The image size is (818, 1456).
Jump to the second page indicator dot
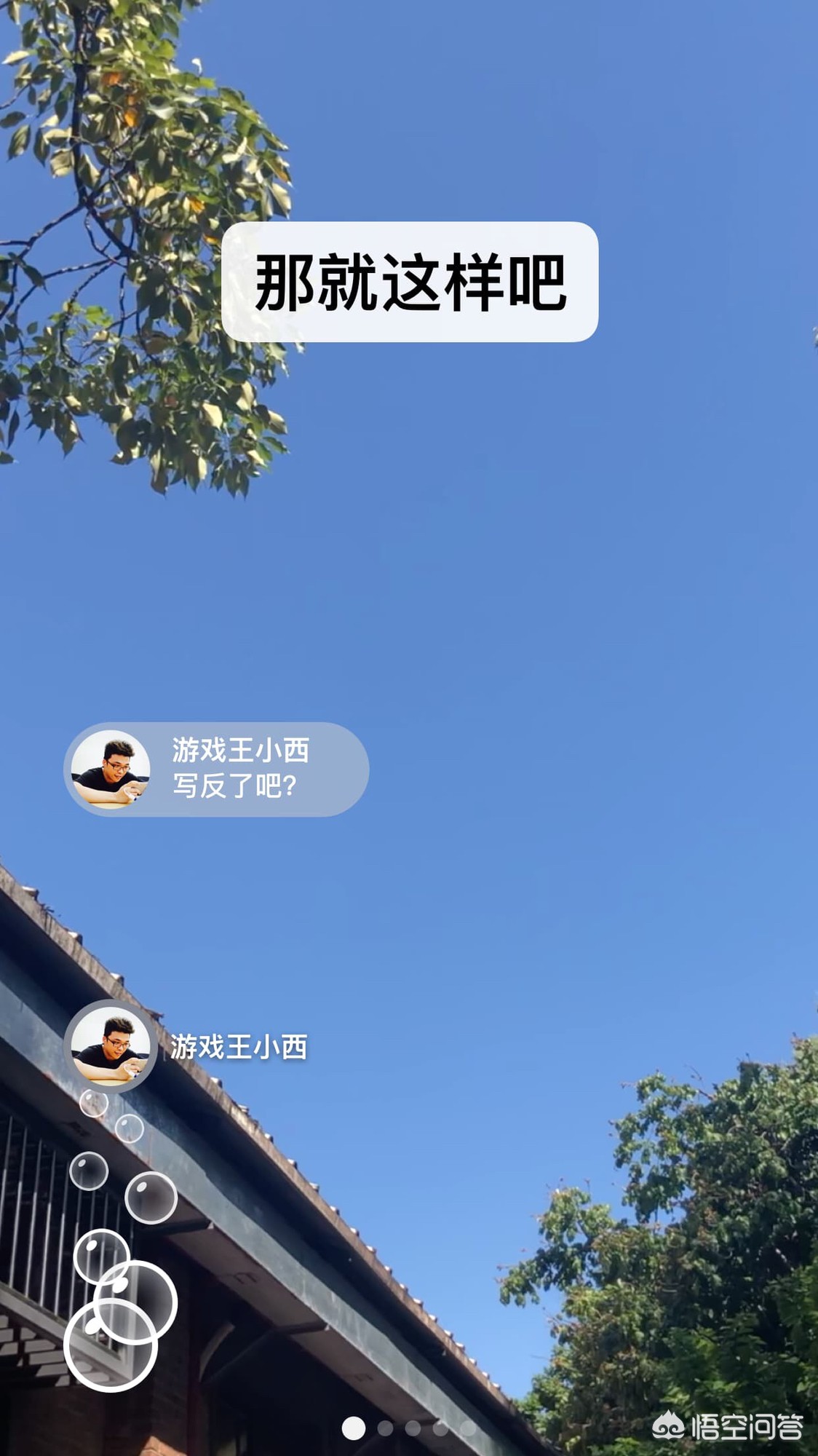point(385,1428)
